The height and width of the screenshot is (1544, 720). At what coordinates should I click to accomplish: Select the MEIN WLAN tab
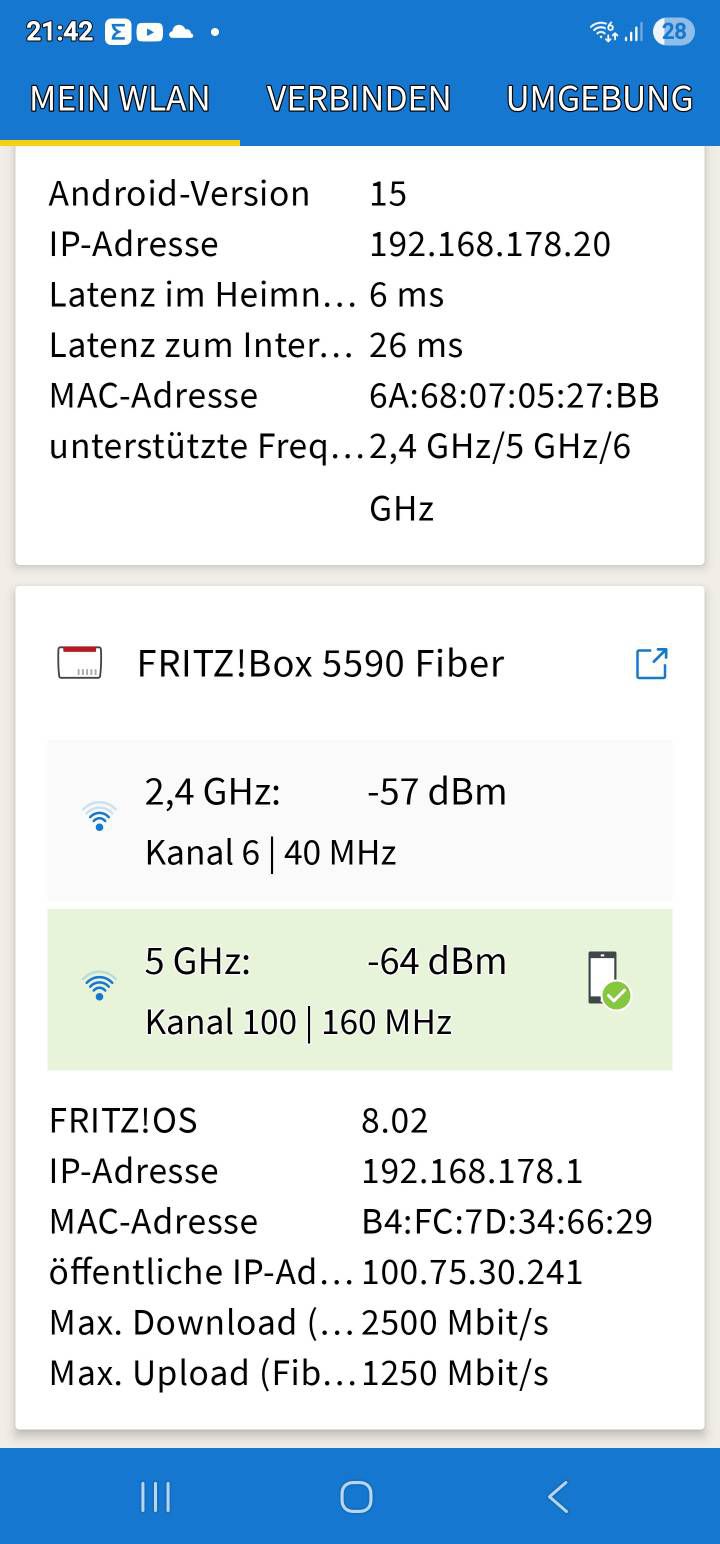point(120,99)
